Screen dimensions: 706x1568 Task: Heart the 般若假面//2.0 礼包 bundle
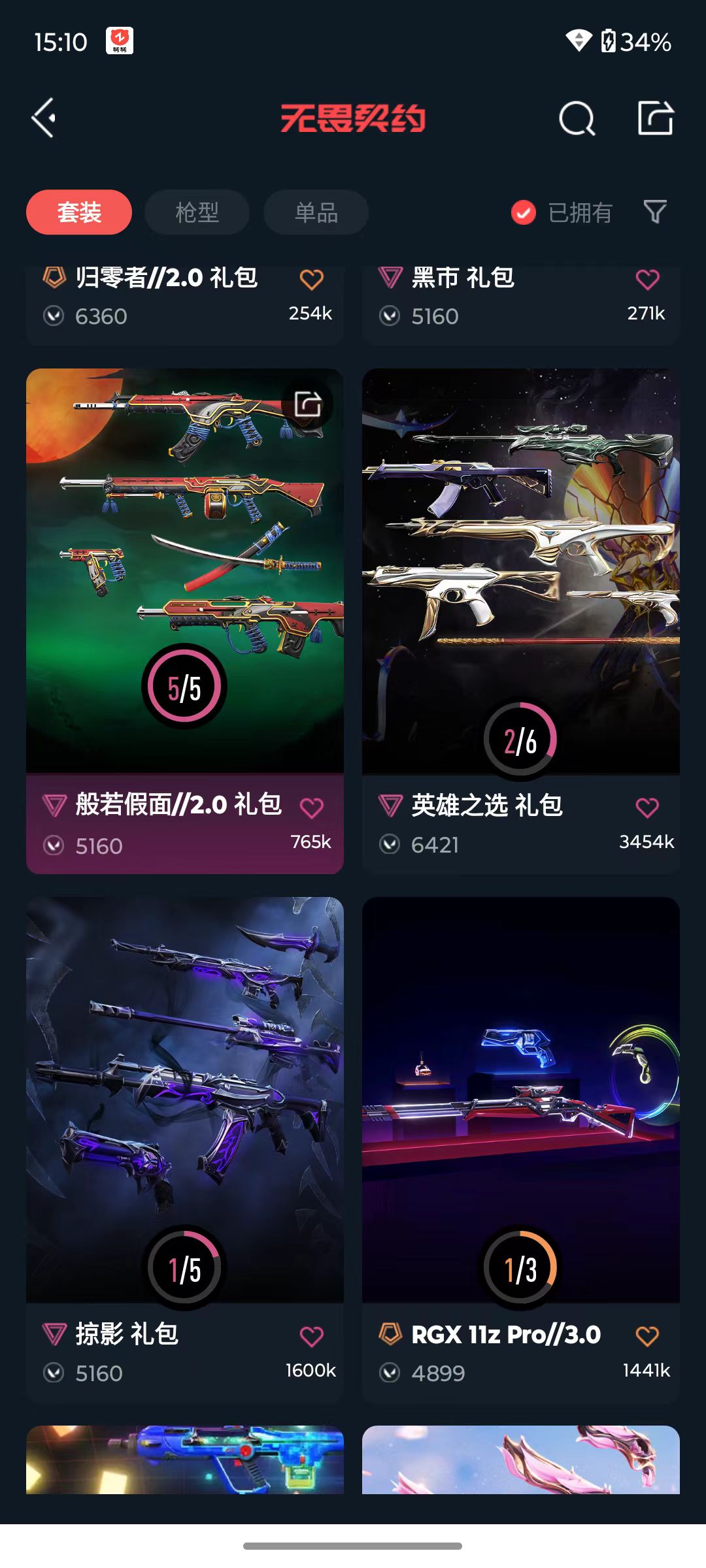312,808
